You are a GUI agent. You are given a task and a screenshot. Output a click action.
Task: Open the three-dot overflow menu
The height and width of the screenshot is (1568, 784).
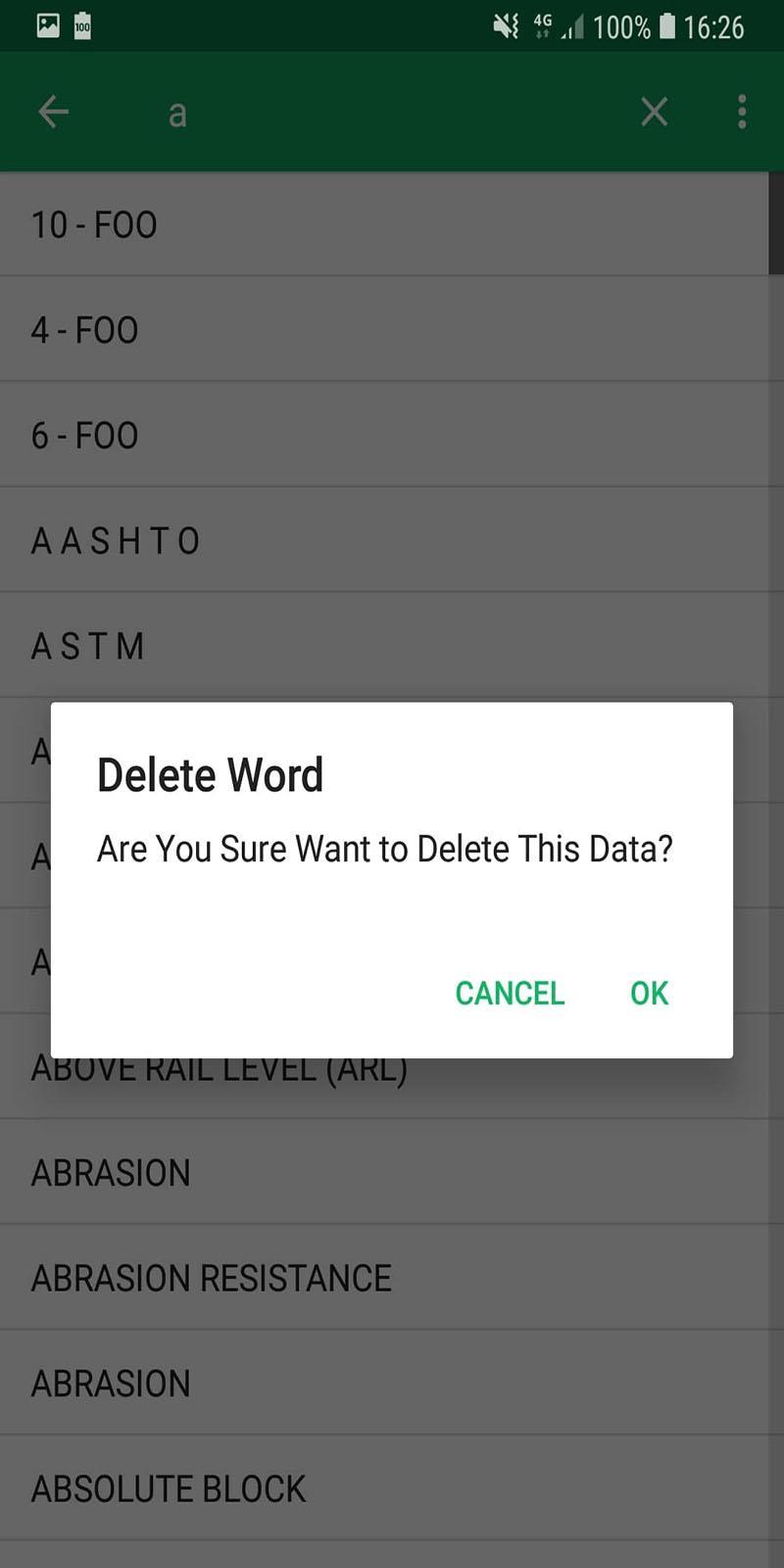[x=742, y=112]
